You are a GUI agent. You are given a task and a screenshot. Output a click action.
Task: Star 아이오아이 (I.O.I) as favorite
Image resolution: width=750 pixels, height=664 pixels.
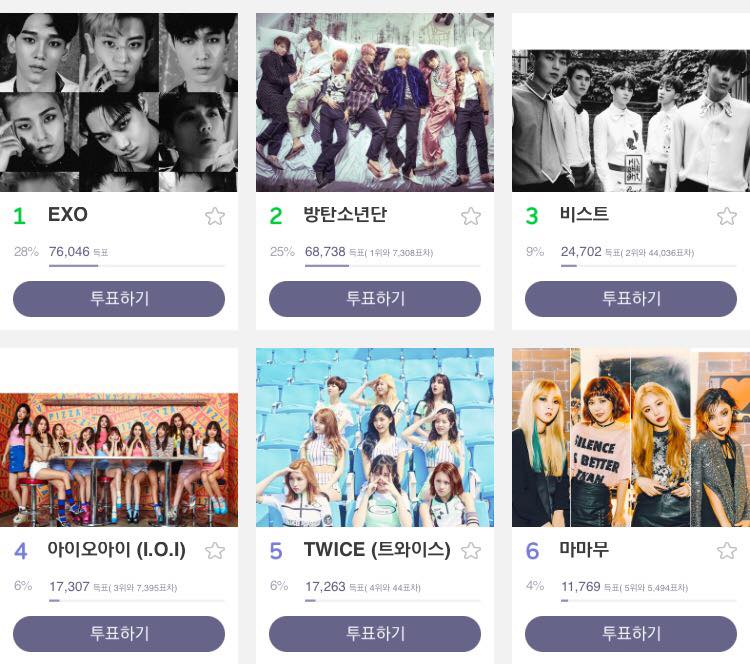point(215,551)
